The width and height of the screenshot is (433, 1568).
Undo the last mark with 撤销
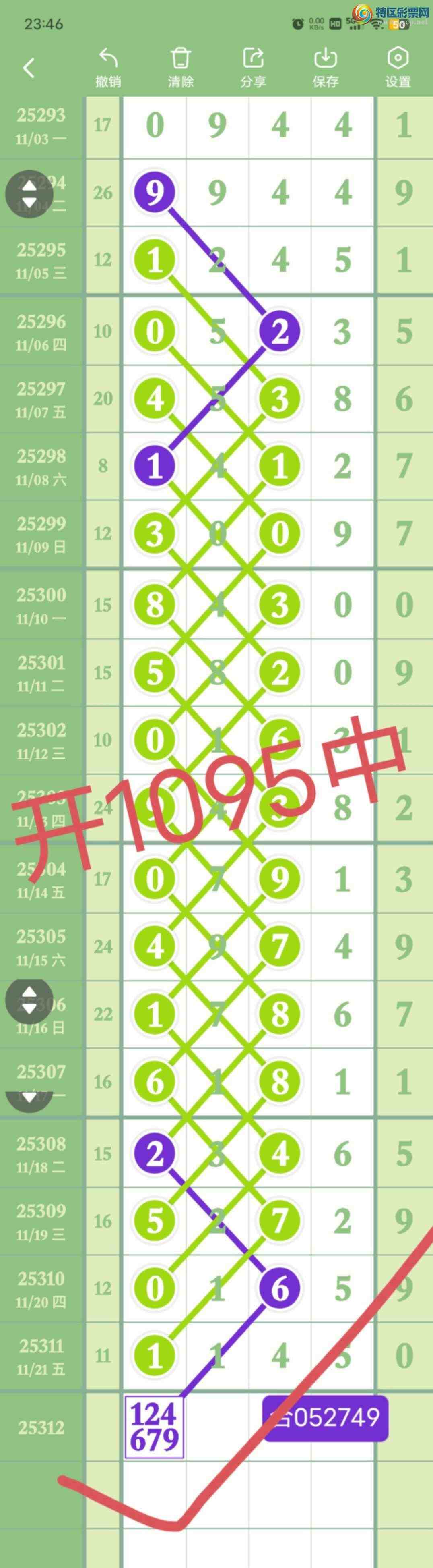click(108, 67)
